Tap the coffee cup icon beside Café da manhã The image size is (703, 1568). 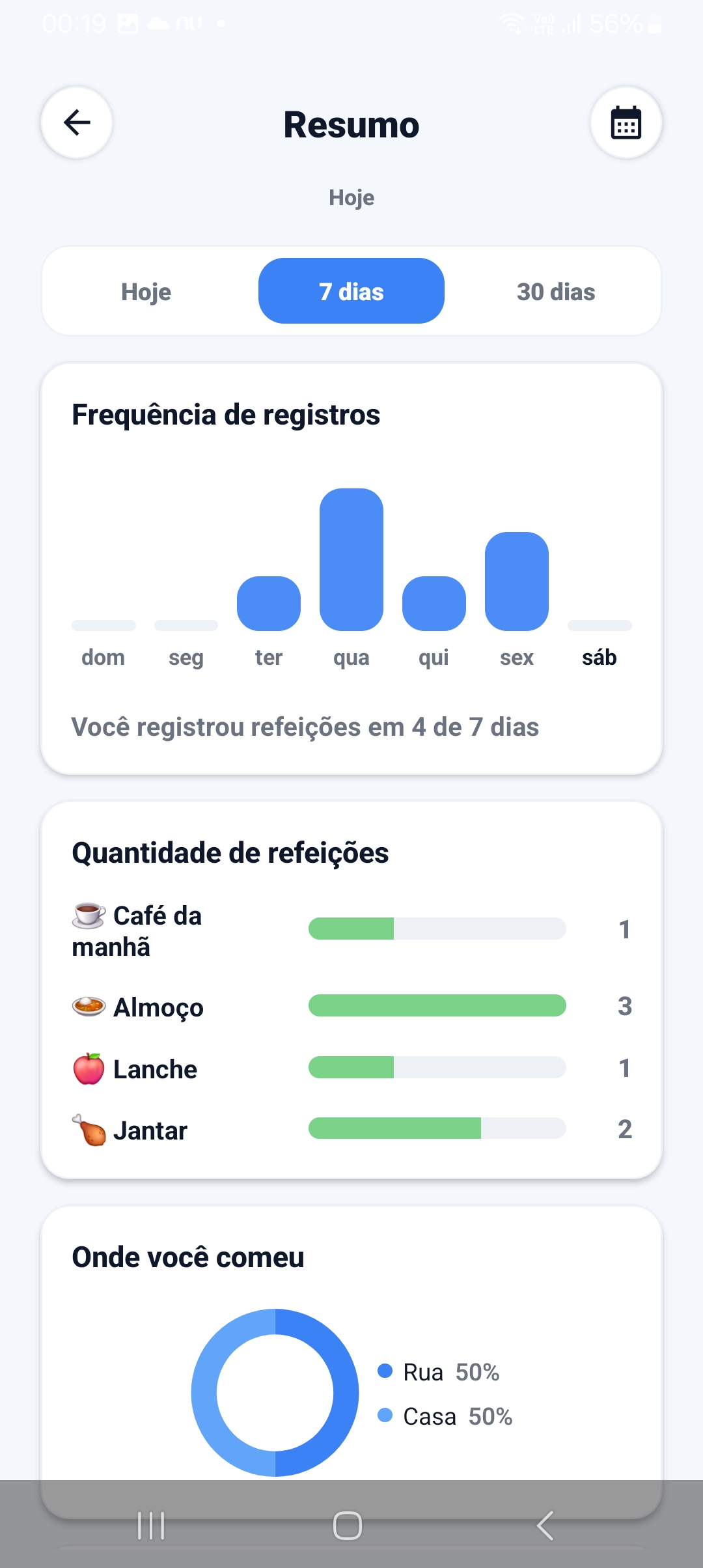tap(88, 916)
